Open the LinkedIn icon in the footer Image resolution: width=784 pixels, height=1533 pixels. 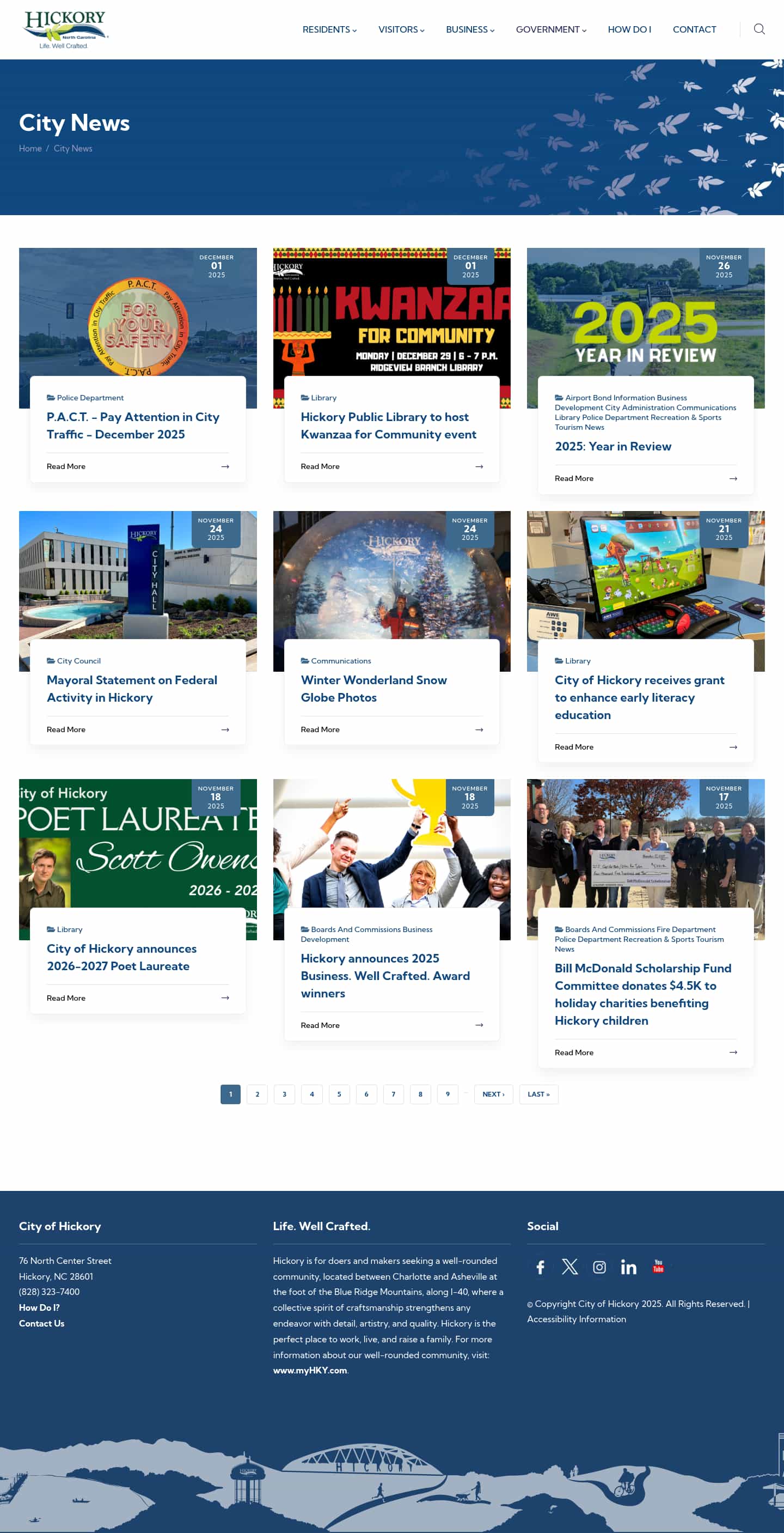pyautogui.click(x=629, y=1267)
